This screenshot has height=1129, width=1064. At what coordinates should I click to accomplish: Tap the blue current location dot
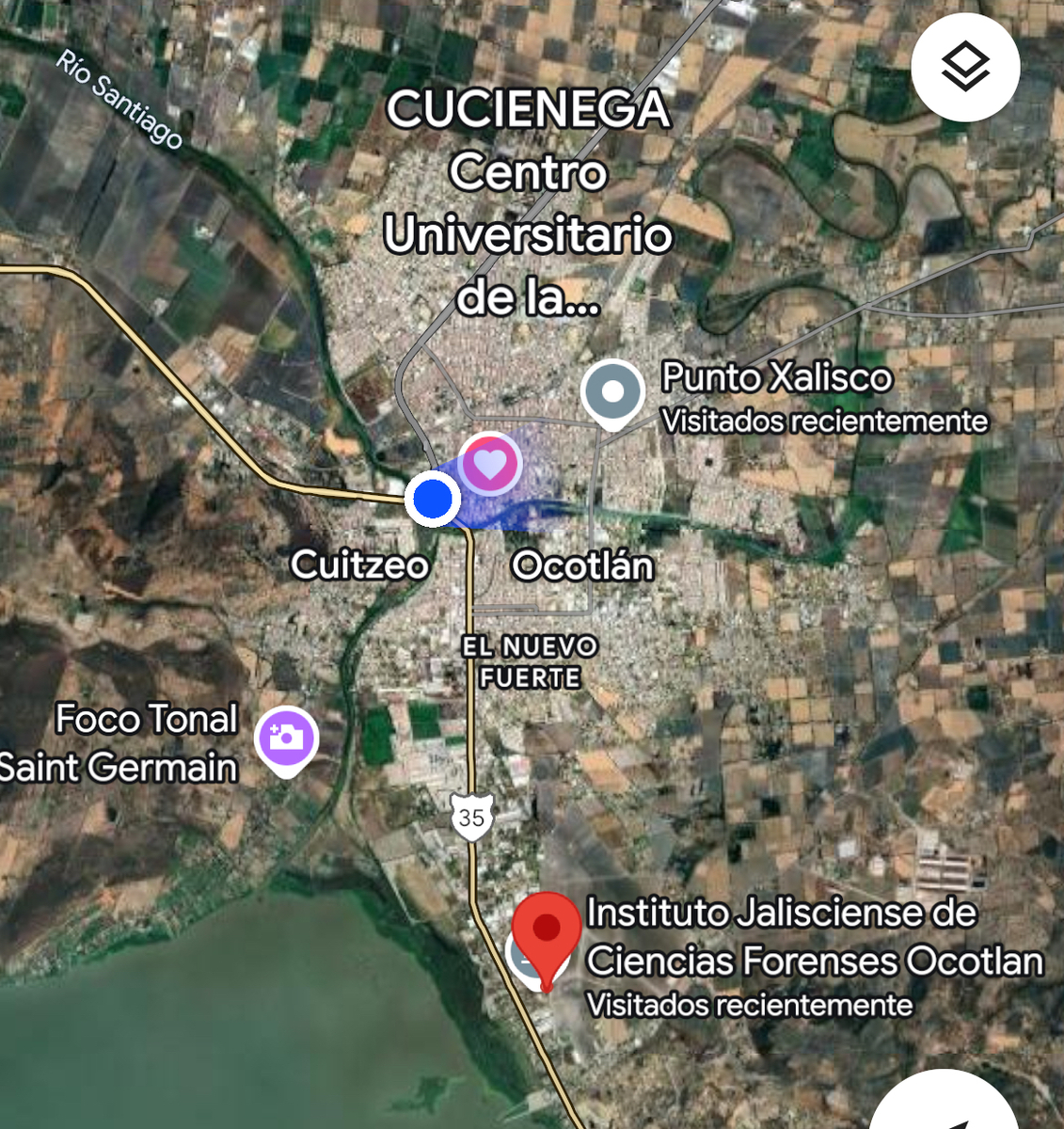(x=433, y=499)
